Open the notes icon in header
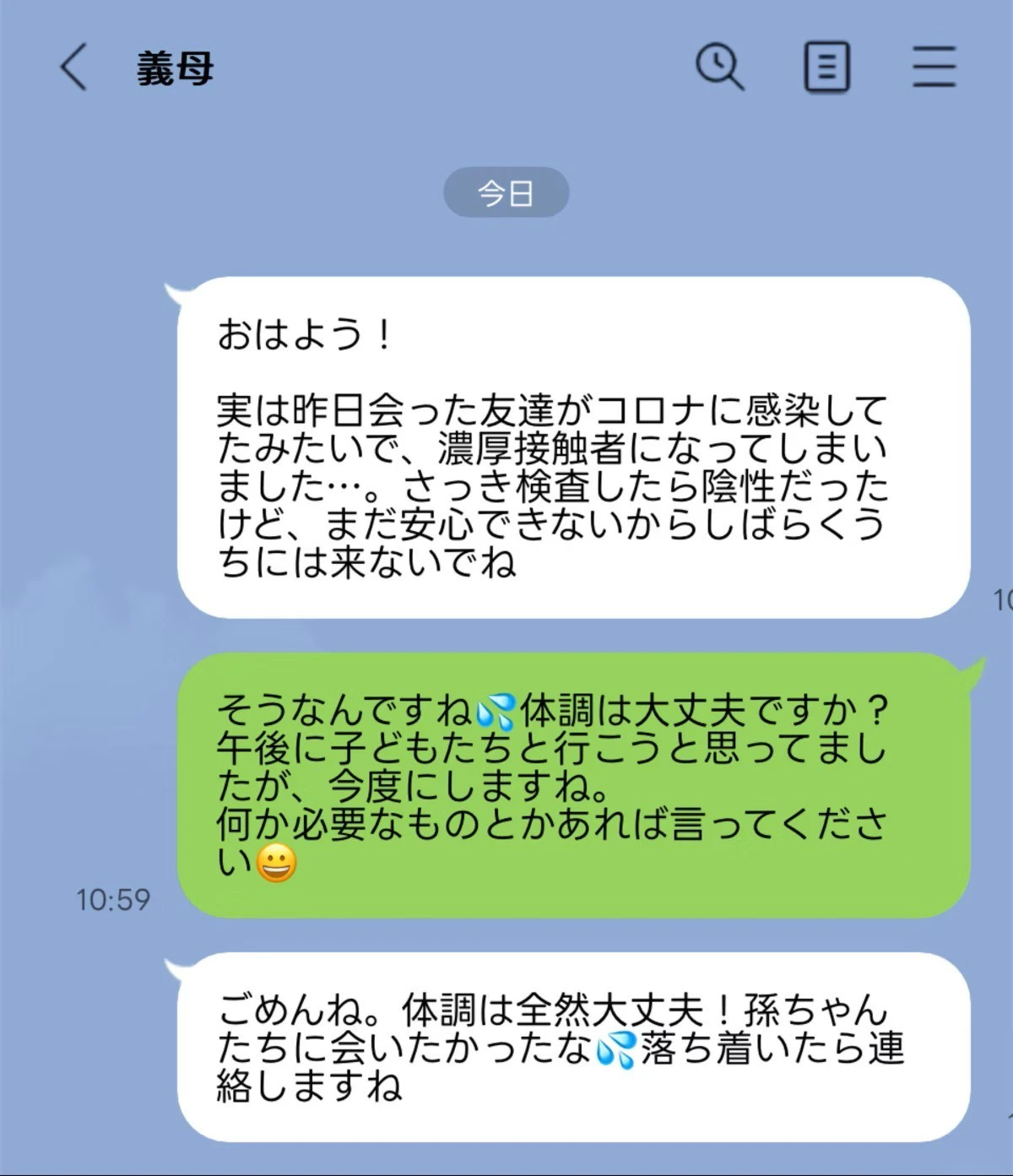The width and height of the screenshot is (1013, 1176). (x=826, y=68)
